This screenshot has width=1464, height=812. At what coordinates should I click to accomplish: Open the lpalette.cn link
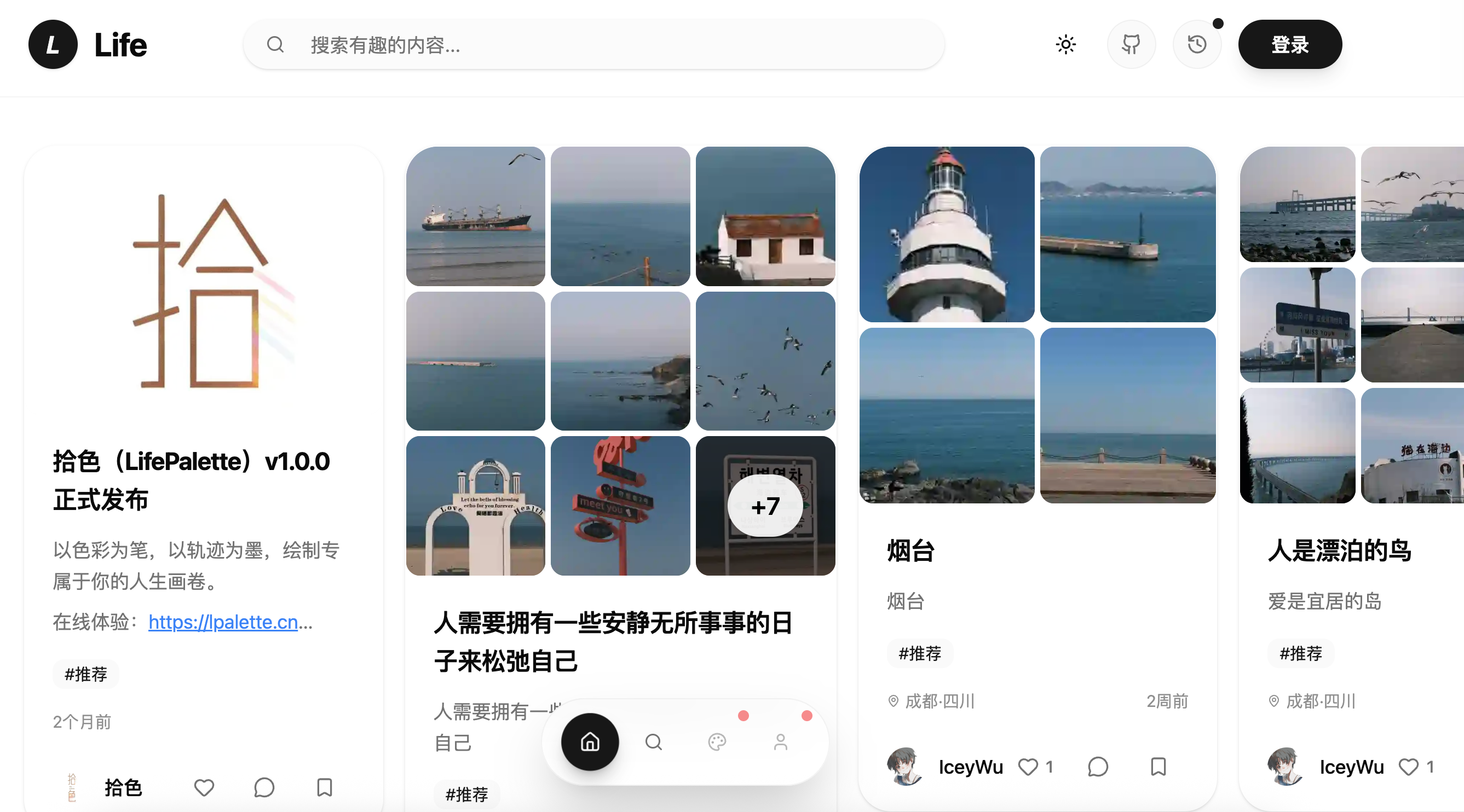(x=223, y=622)
